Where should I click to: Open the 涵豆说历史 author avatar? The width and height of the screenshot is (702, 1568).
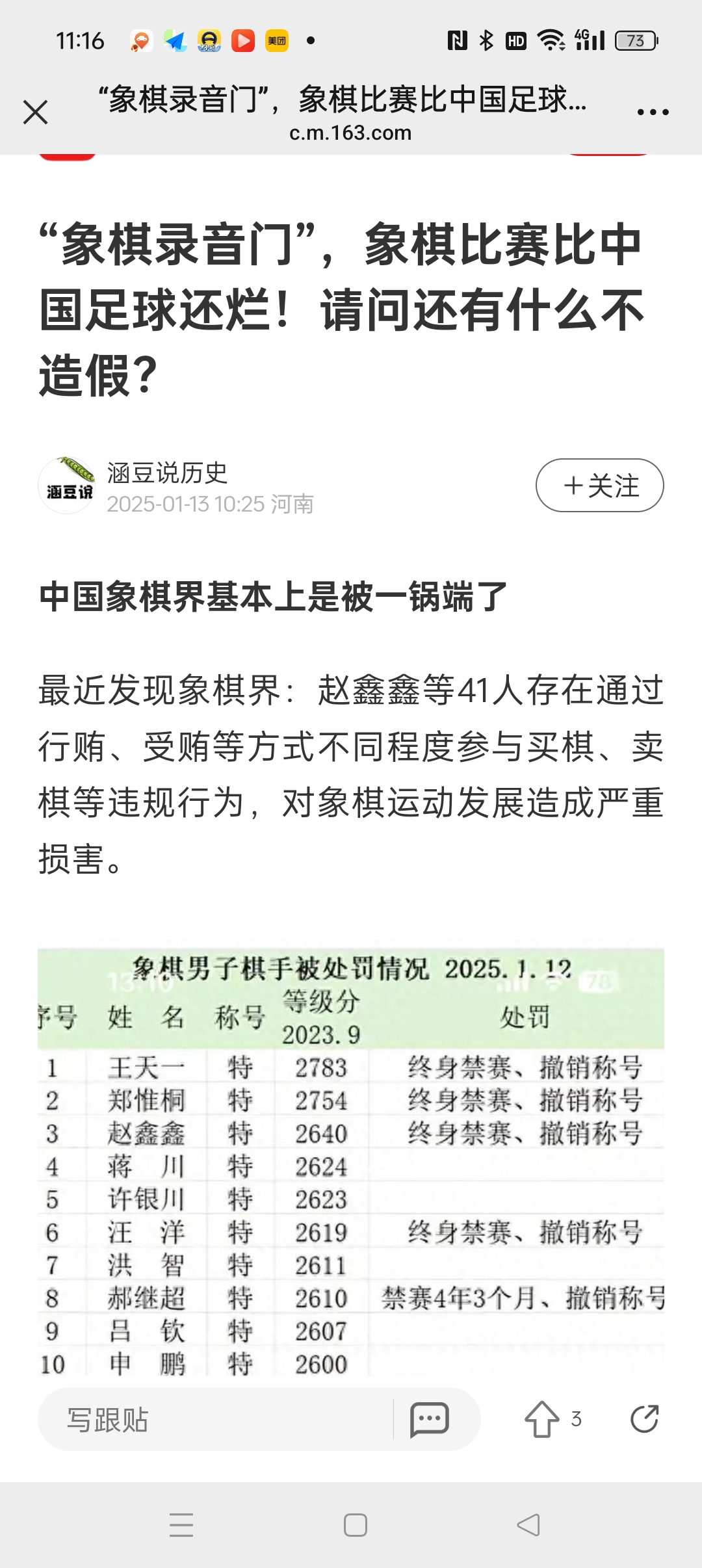tap(67, 486)
